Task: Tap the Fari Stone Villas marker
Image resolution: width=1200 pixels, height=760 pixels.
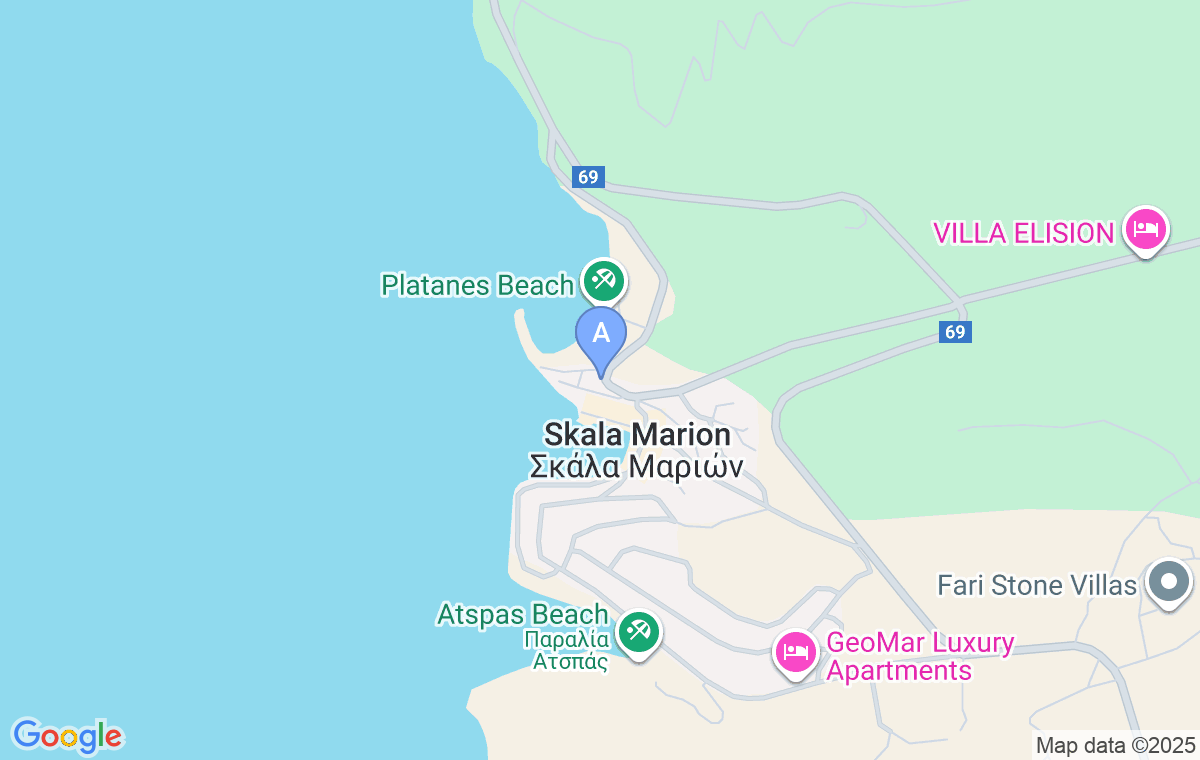Action: click(x=1168, y=581)
